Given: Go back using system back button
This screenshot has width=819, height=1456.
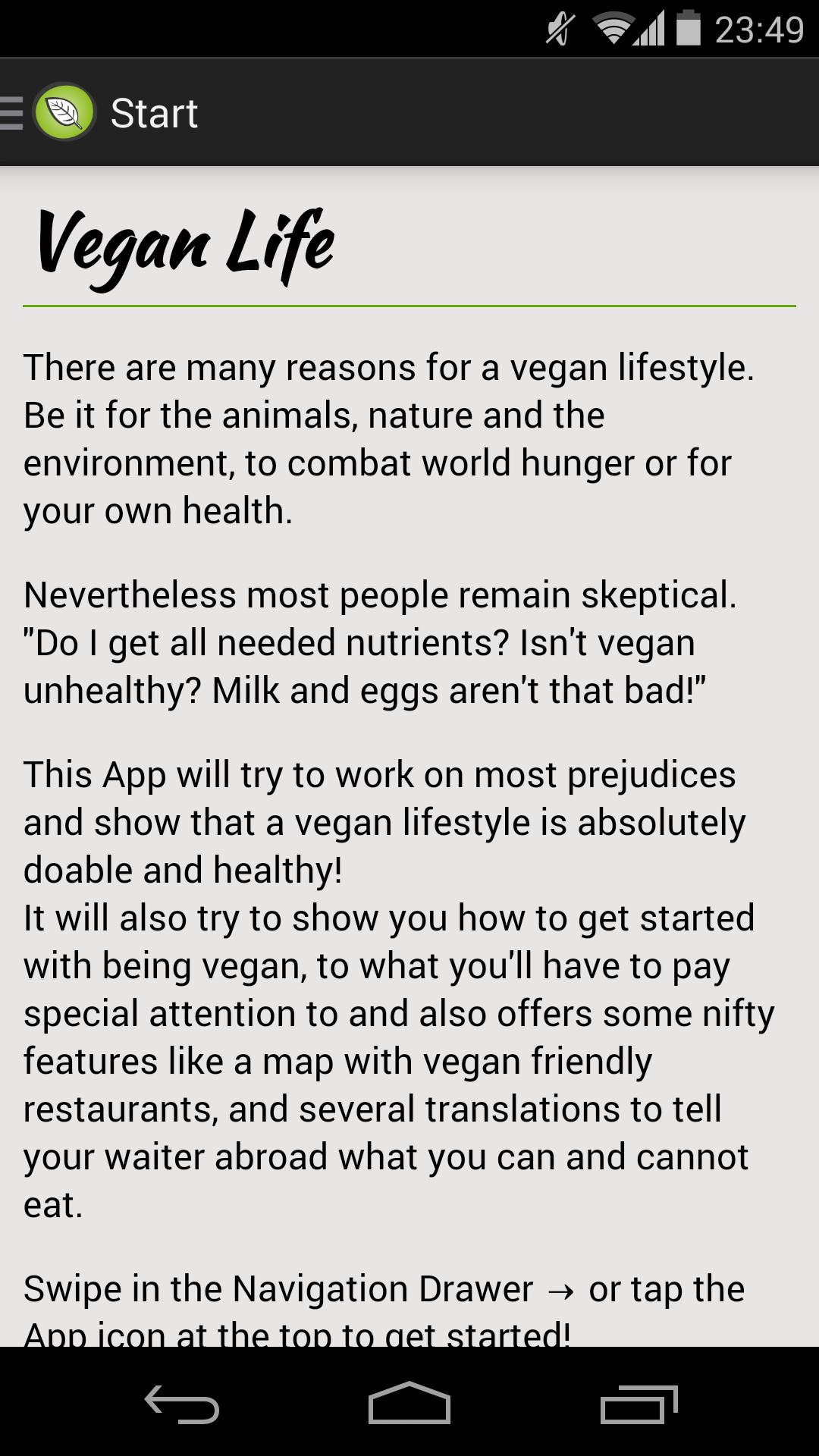Looking at the screenshot, I should pos(182,1404).
